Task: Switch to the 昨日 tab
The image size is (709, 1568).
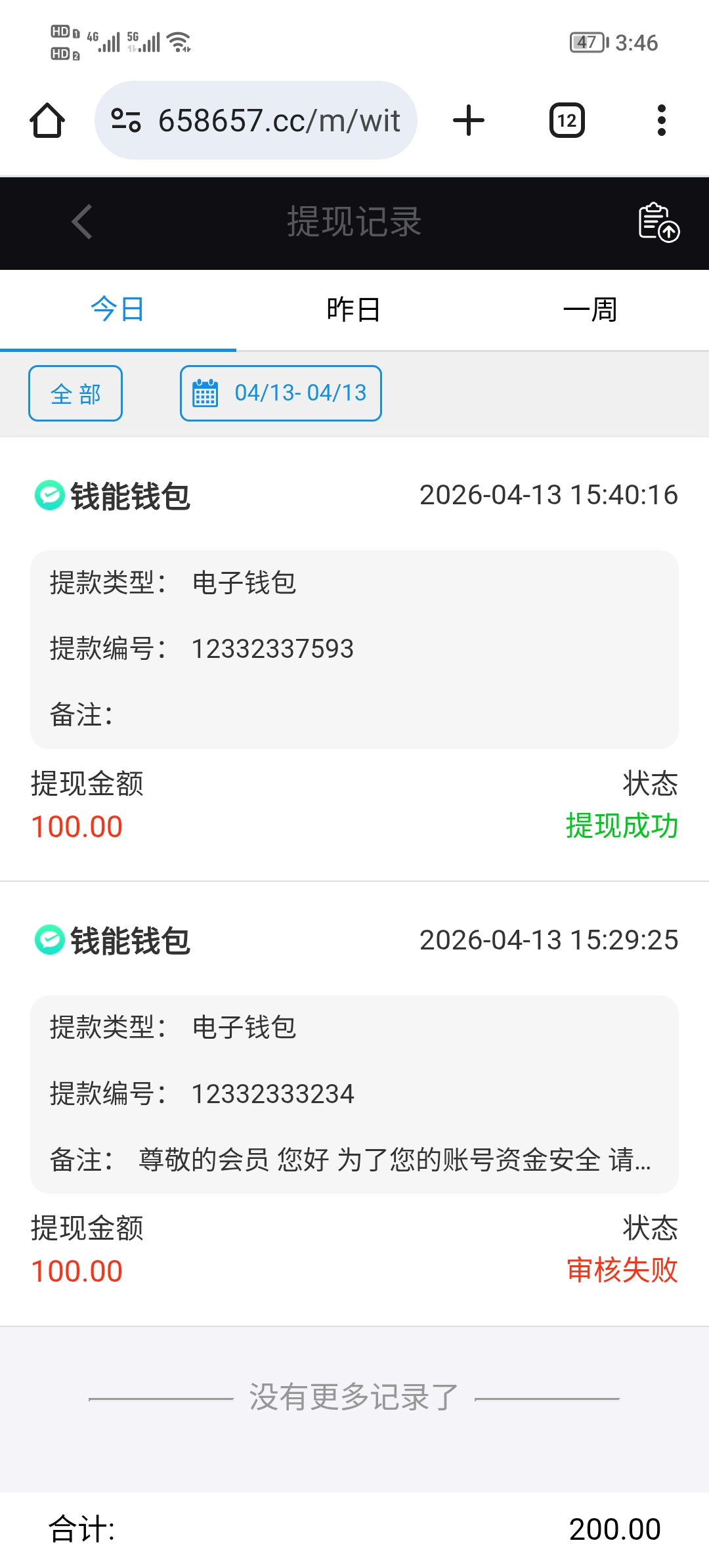Action: point(354,310)
